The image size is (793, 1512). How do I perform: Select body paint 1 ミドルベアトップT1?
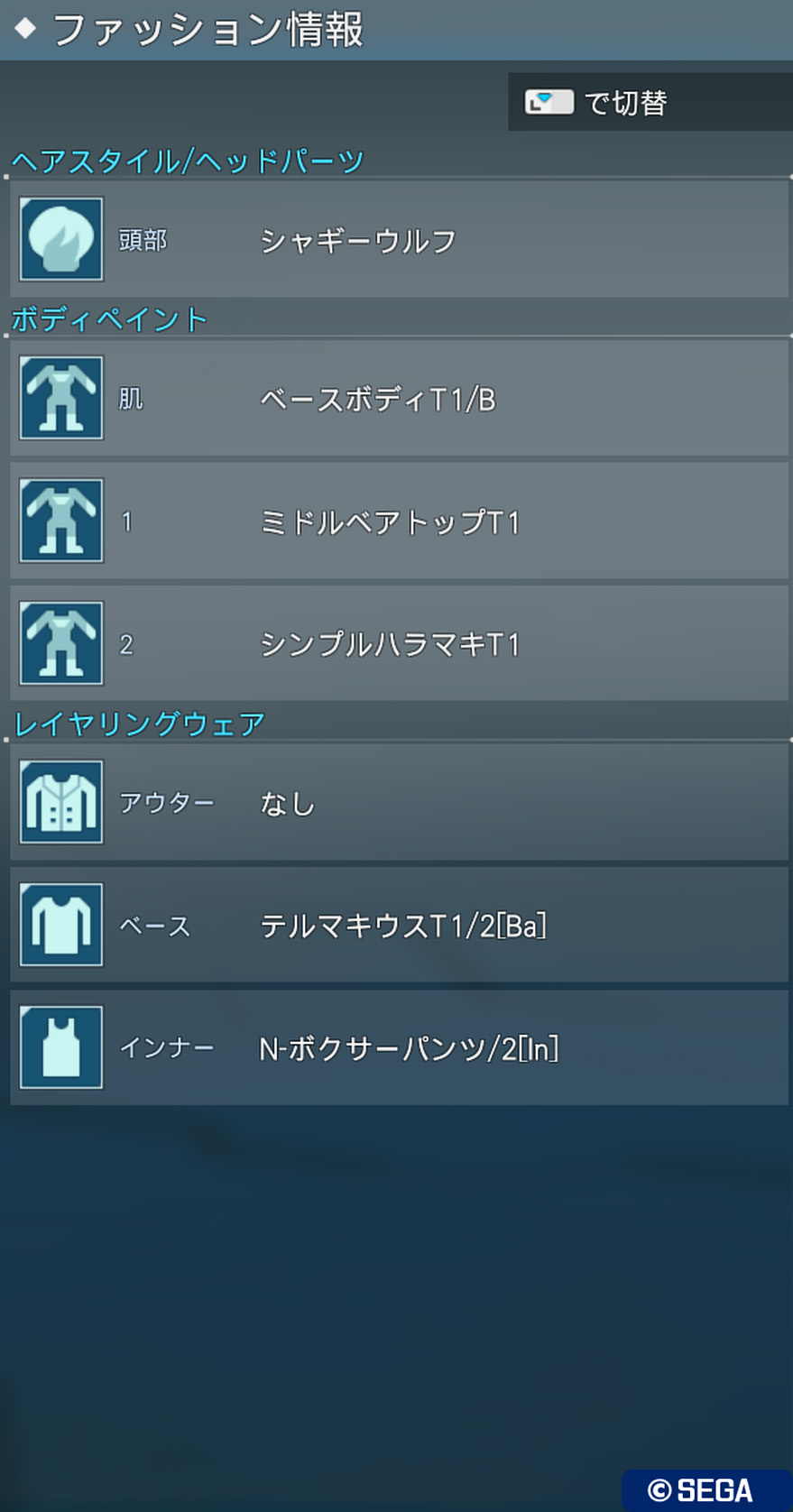click(400, 521)
